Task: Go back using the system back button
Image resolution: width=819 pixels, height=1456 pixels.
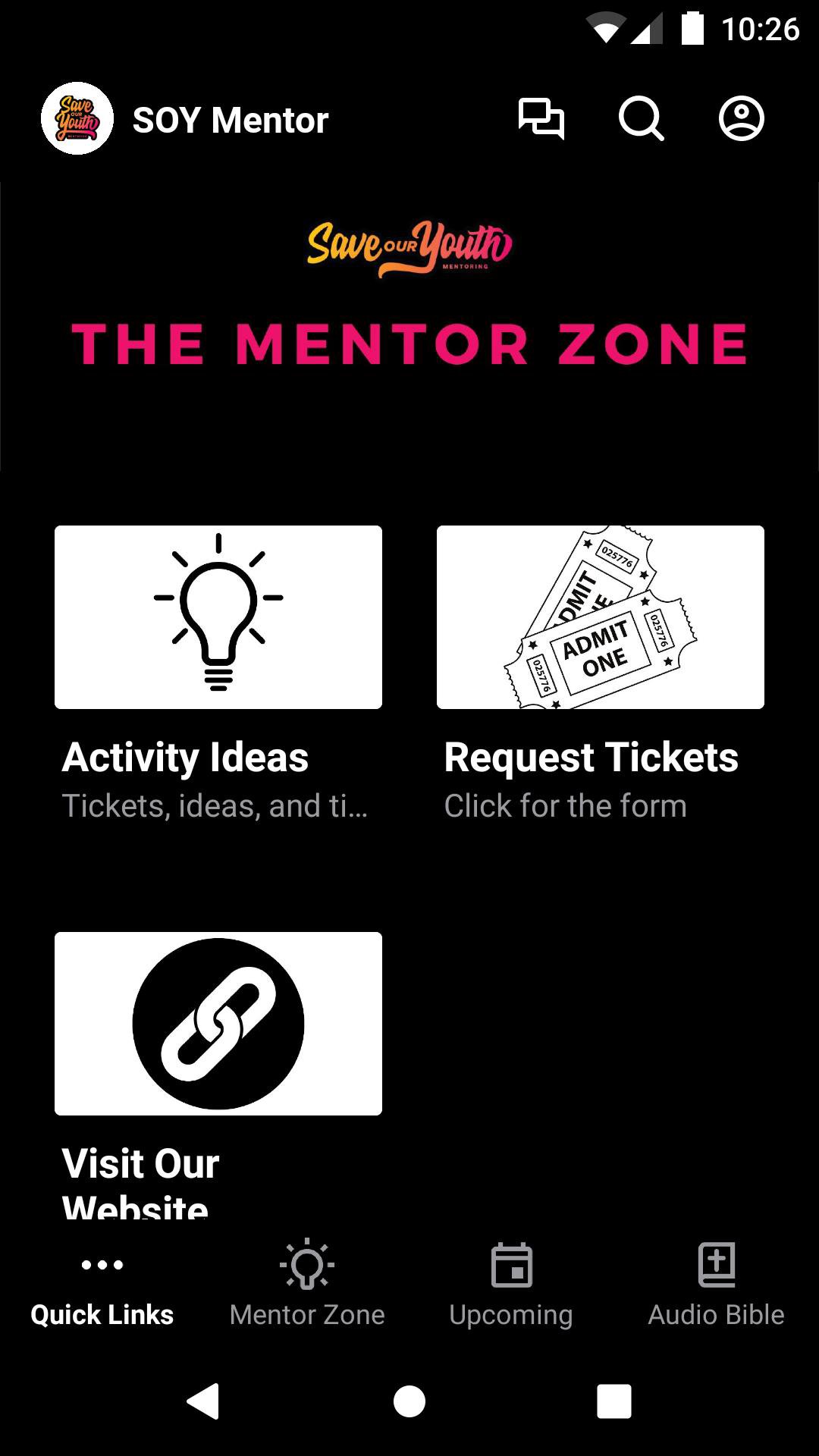Action: [x=203, y=1401]
